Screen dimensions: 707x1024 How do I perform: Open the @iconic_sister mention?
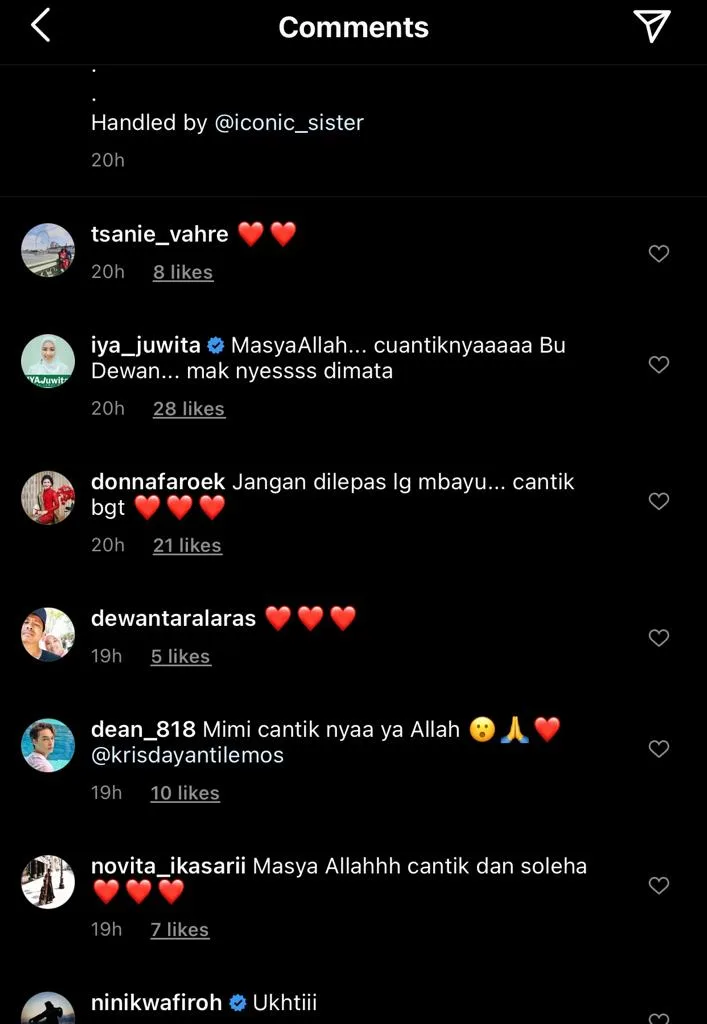coord(289,123)
